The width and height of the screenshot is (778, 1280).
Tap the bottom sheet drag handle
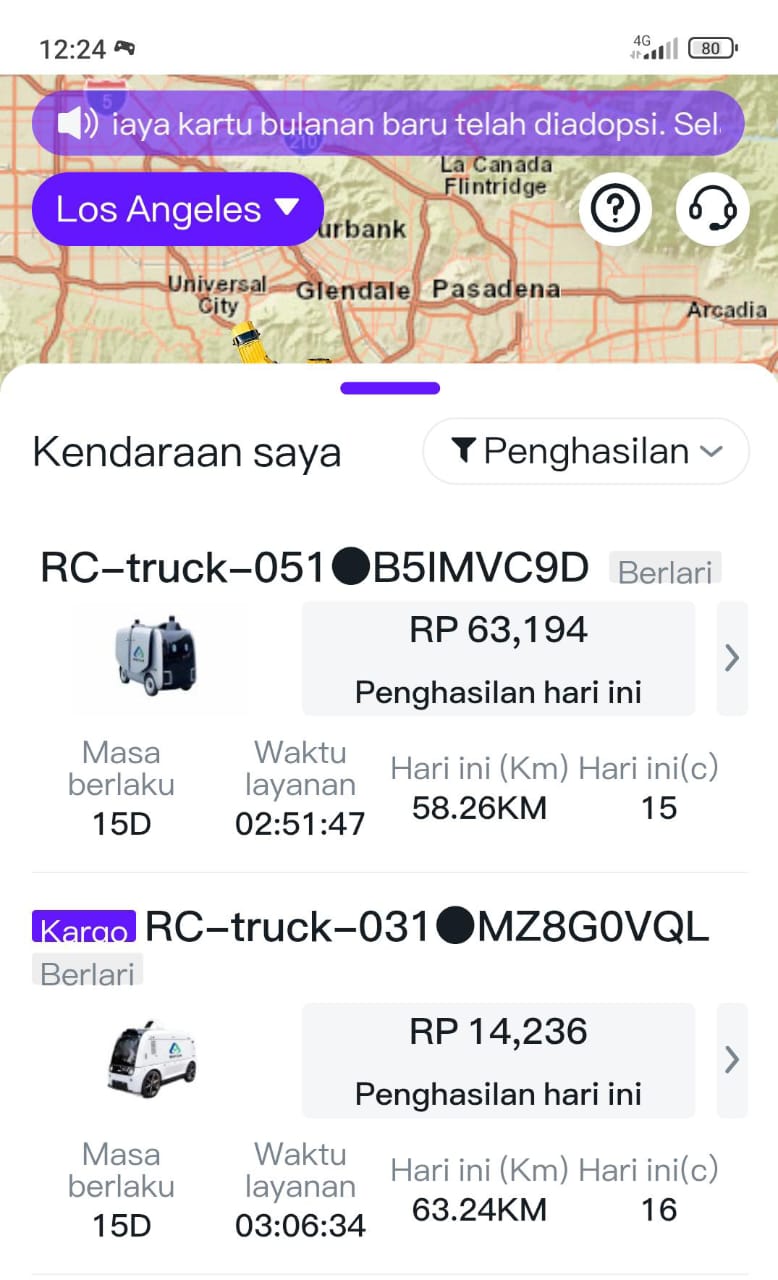tap(389, 388)
